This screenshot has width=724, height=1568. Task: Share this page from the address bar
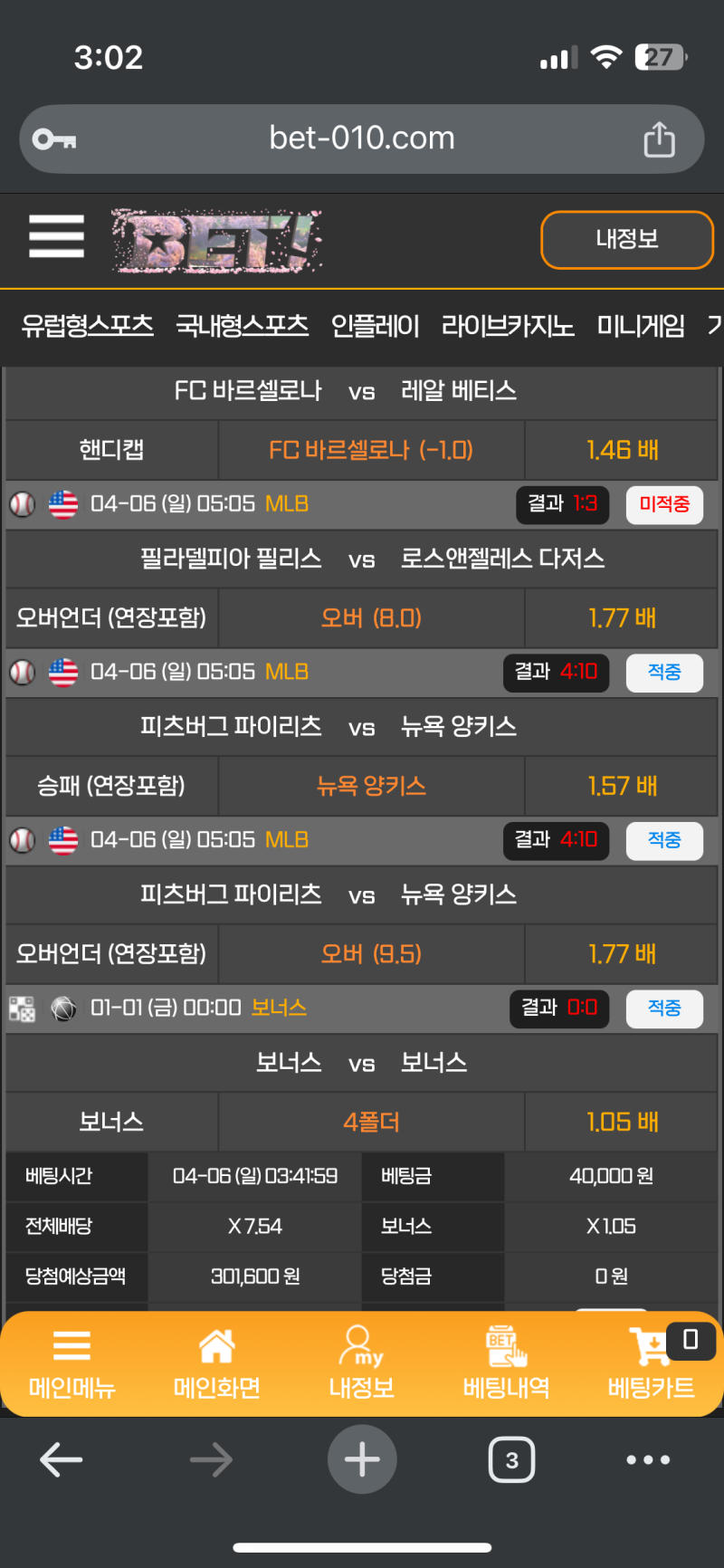[x=659, y=139]
